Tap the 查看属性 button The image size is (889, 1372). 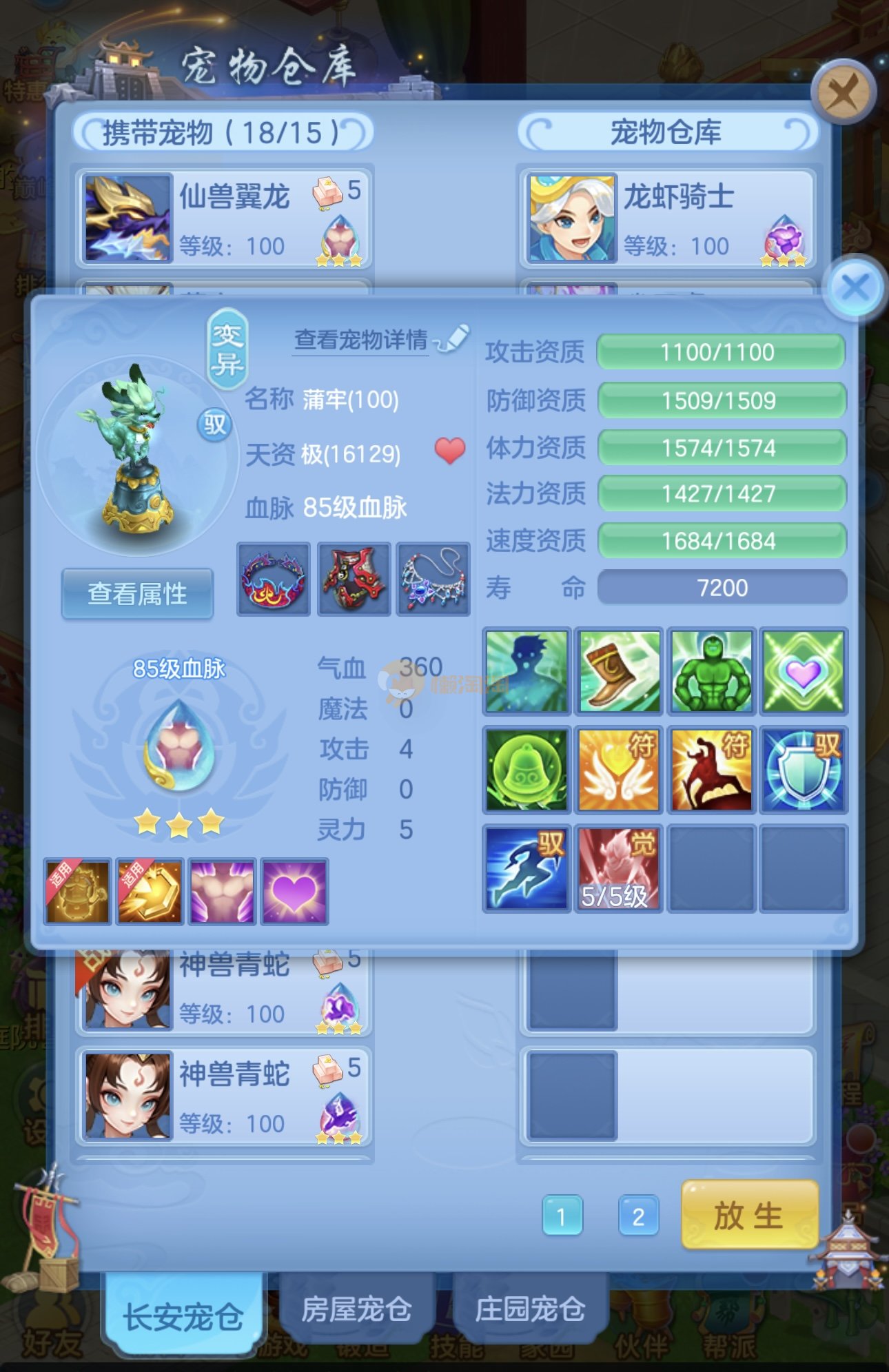[x=137, y=593]
